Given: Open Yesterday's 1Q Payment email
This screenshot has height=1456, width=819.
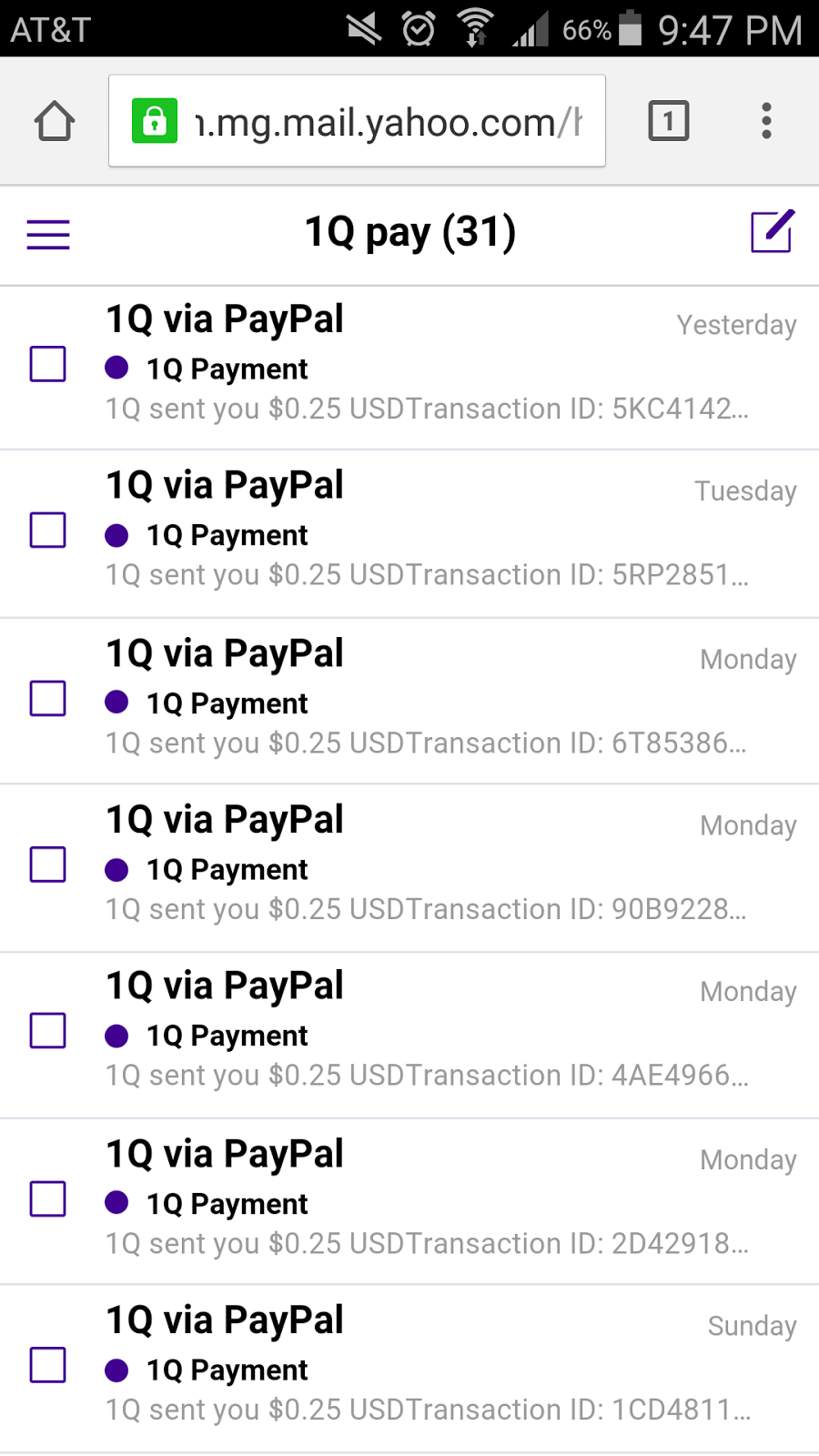Looking at the screenshot, I should (428, 368).
